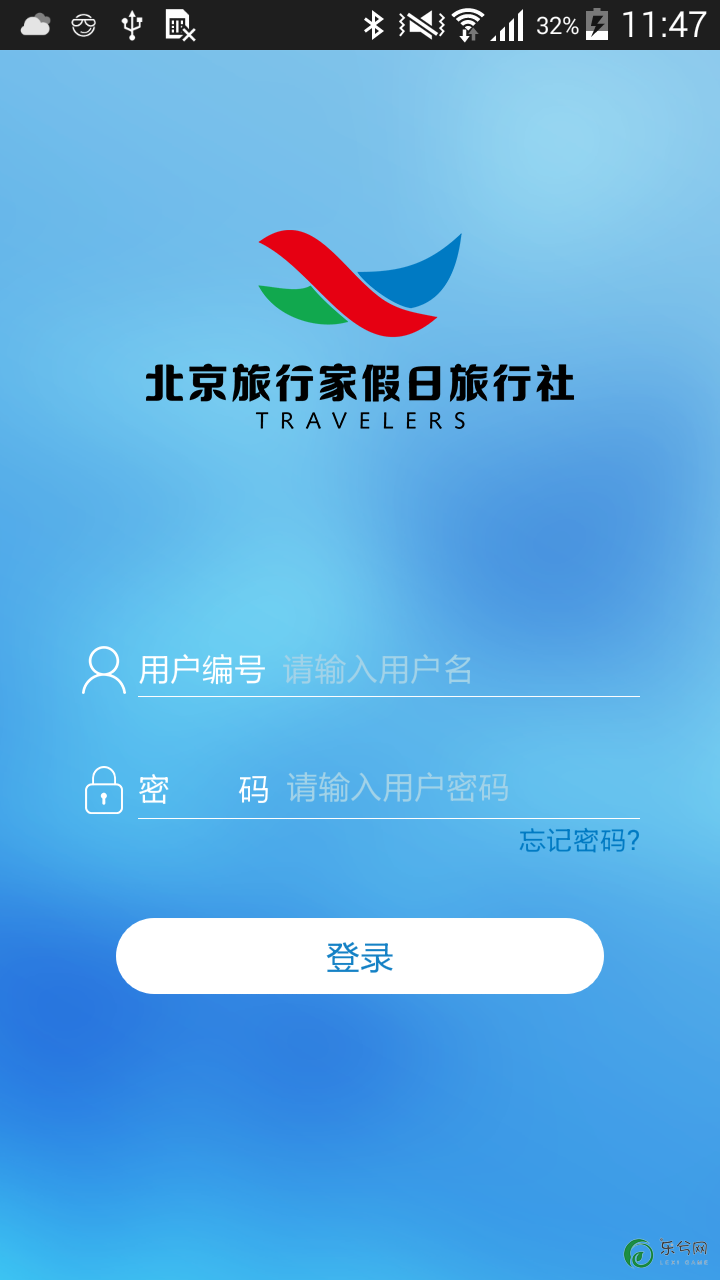Tap the 用户编号 username input field

point(460,669)
